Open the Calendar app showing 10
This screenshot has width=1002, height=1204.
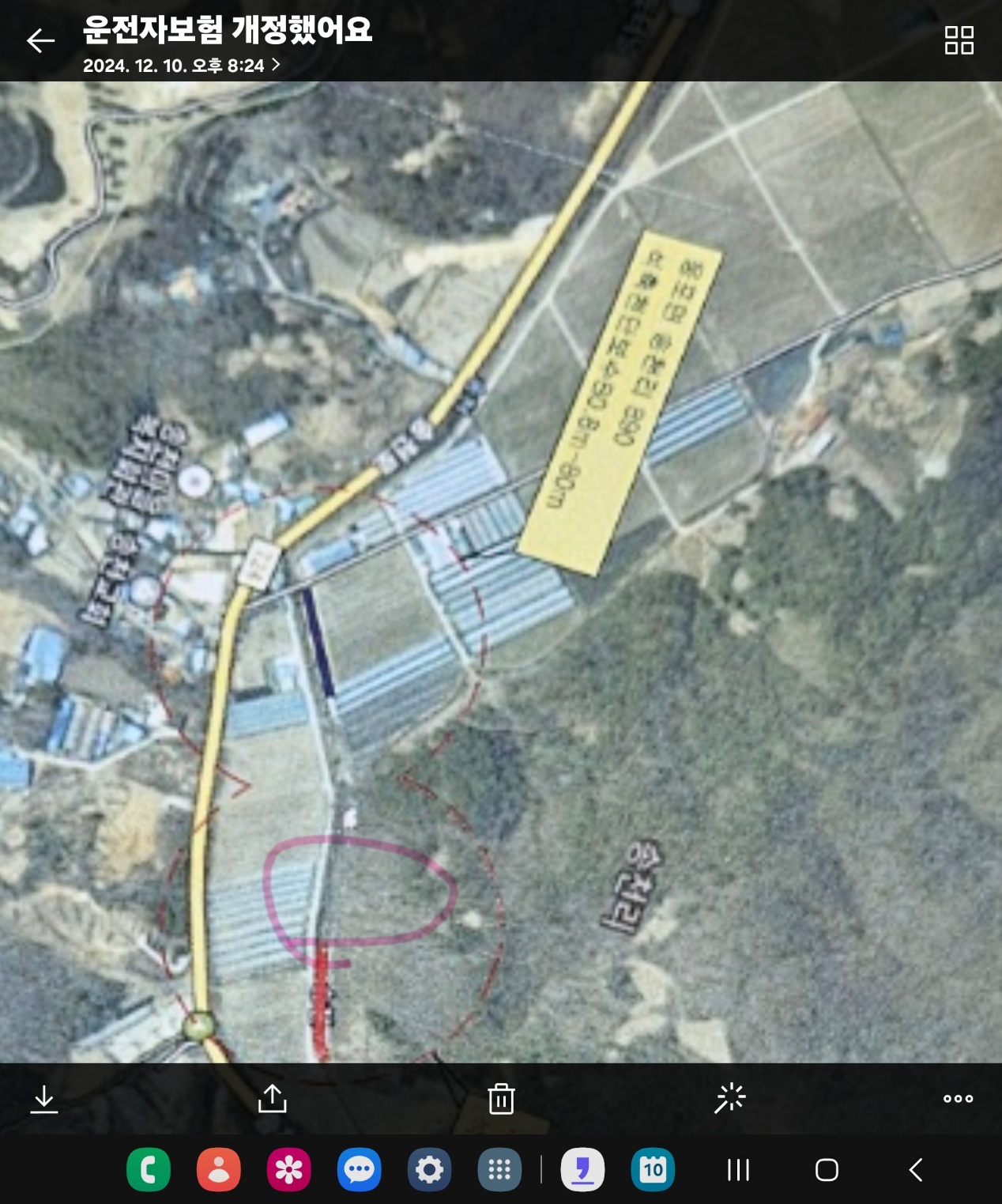tap(653, 1169)
